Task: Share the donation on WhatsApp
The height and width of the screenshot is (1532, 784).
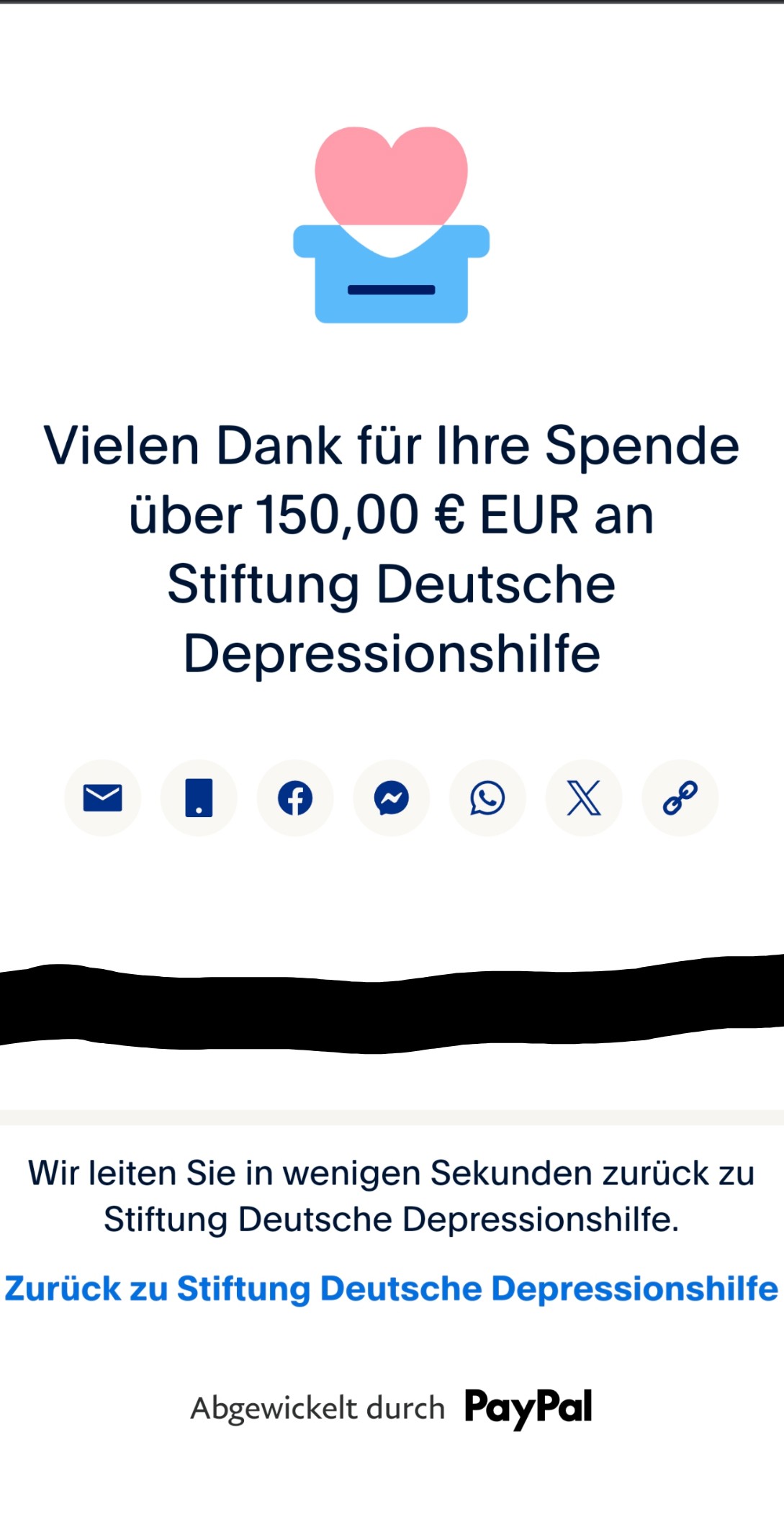Action: coord(487,798)
